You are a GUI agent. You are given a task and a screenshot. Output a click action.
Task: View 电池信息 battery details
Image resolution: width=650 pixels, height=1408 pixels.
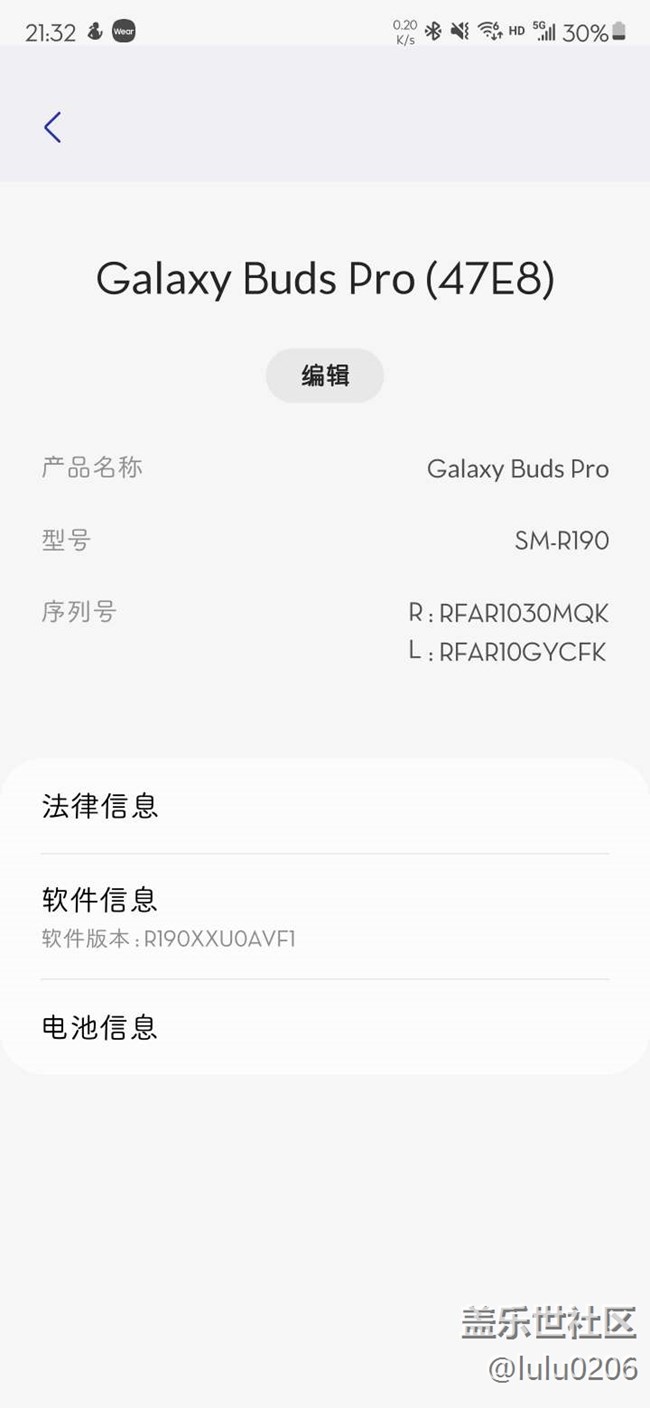tap(324, 1027)
